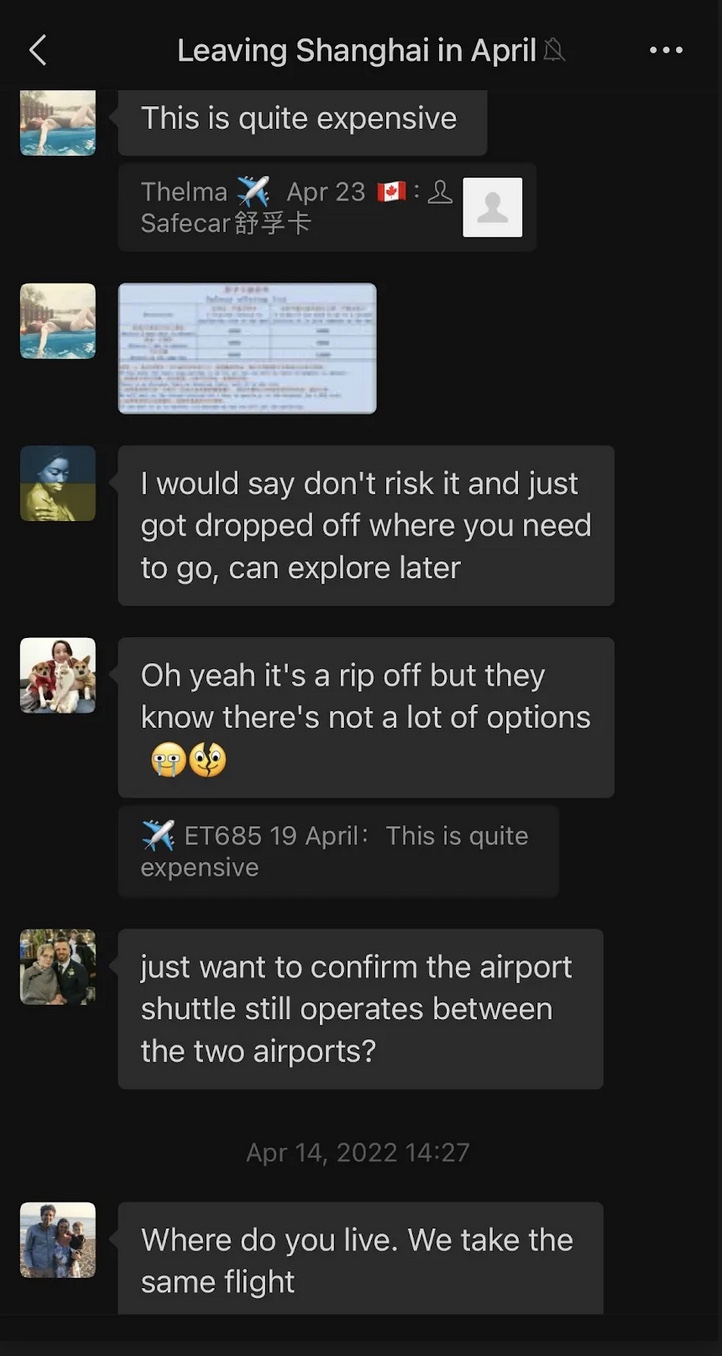View profile of the airport shuttle asker
The width and height of the screenshot is (722, 1356).
coord(58,967)
